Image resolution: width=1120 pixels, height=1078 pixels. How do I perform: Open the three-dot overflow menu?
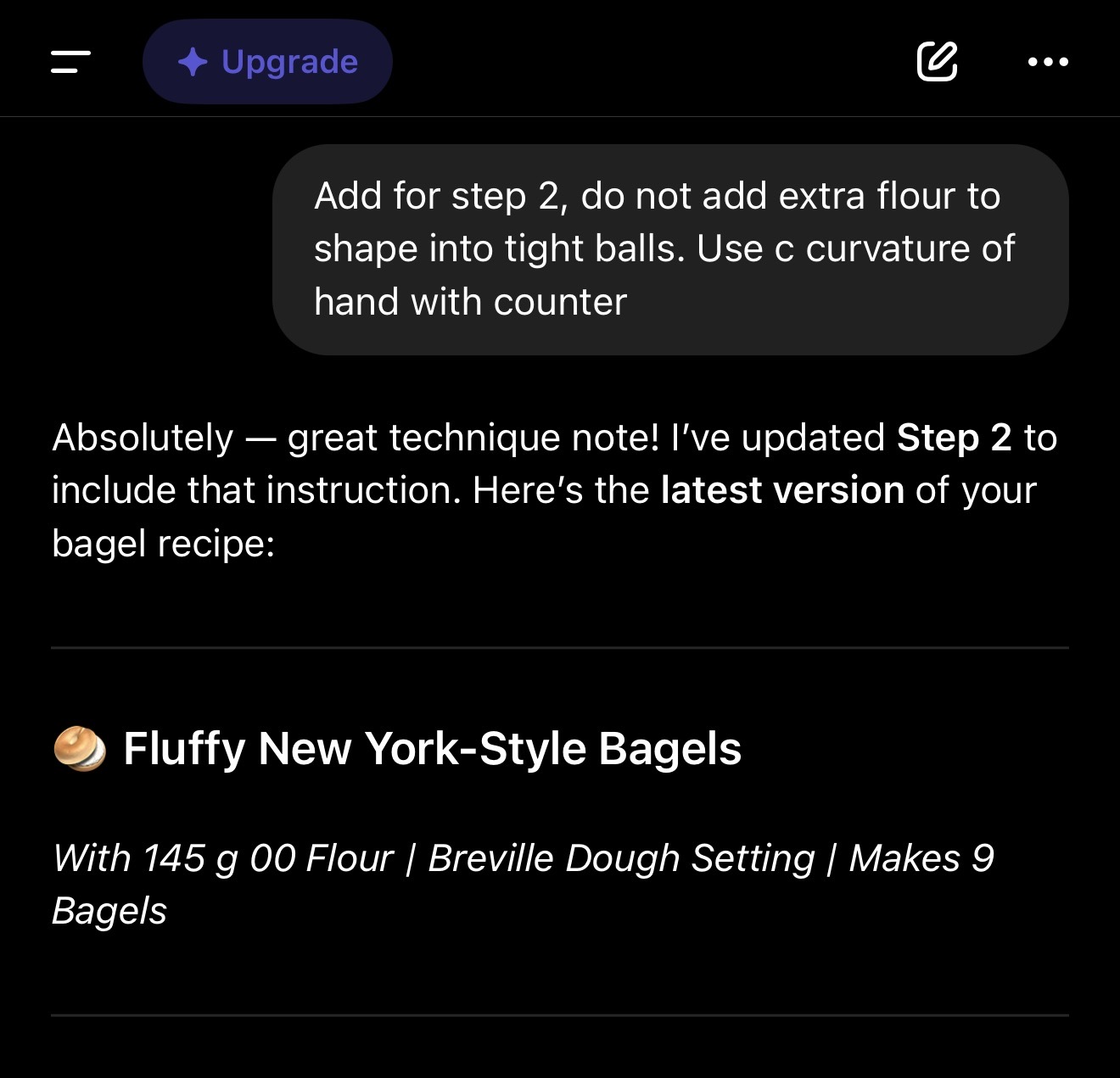[1047, 61]
